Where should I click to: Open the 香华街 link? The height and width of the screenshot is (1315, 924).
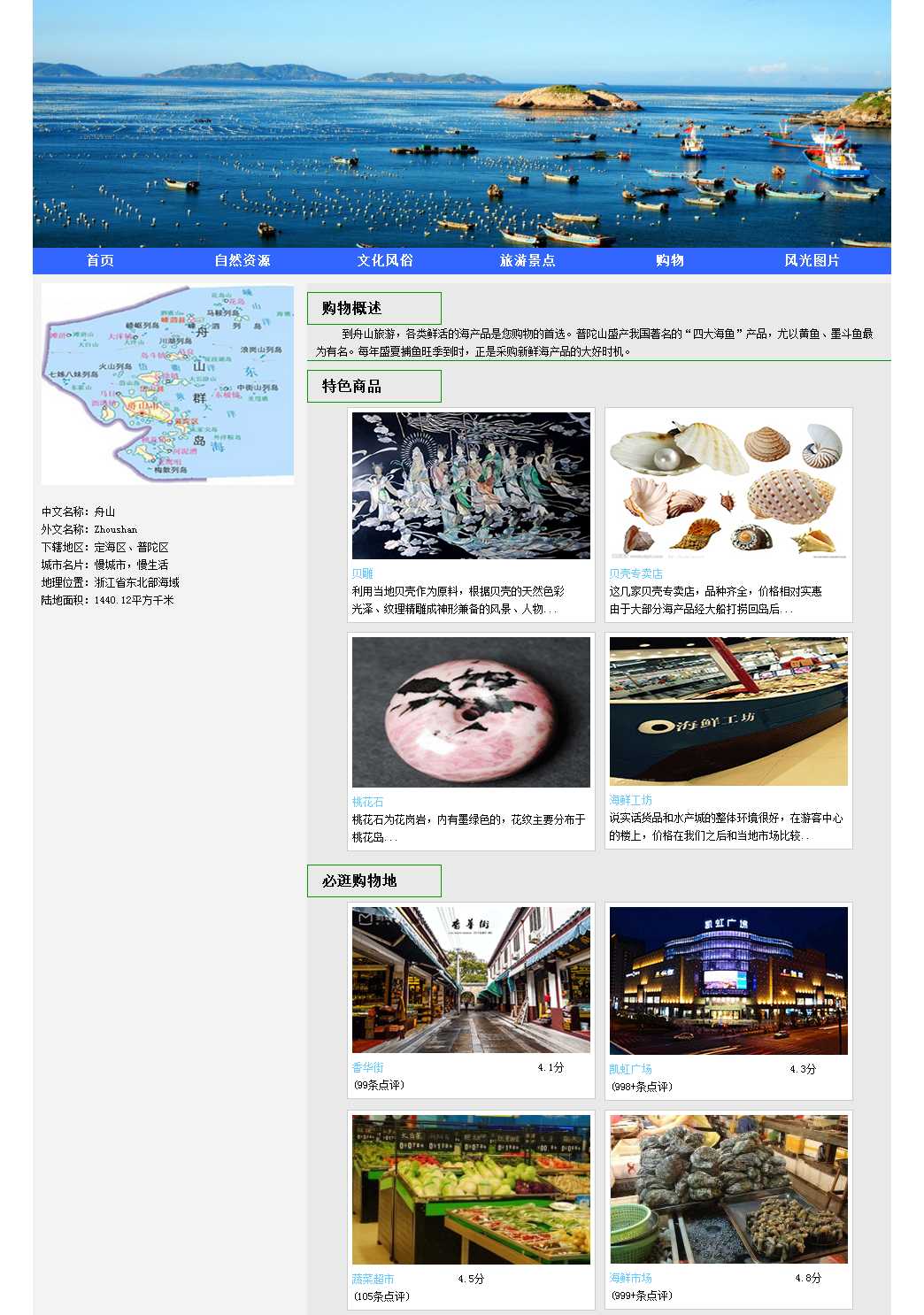pos(367,1067)
